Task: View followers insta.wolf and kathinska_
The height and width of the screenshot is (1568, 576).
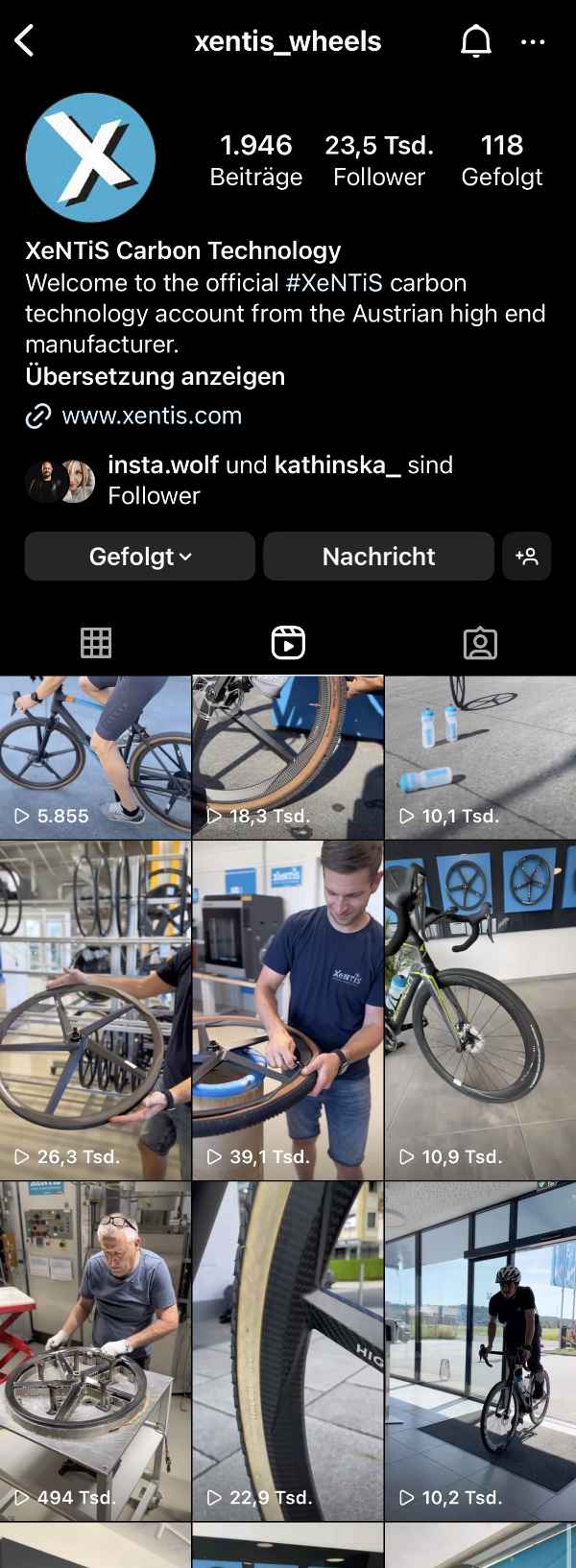Action: 278,480
